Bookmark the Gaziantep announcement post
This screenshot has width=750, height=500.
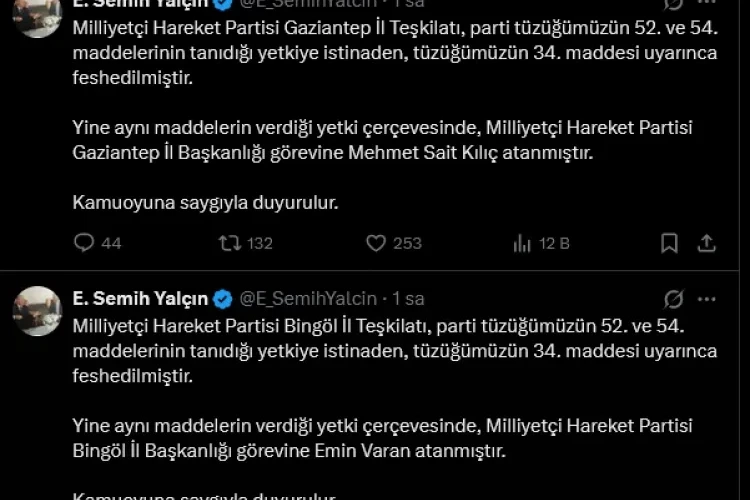pyautogui.click(x=669, y=243)
